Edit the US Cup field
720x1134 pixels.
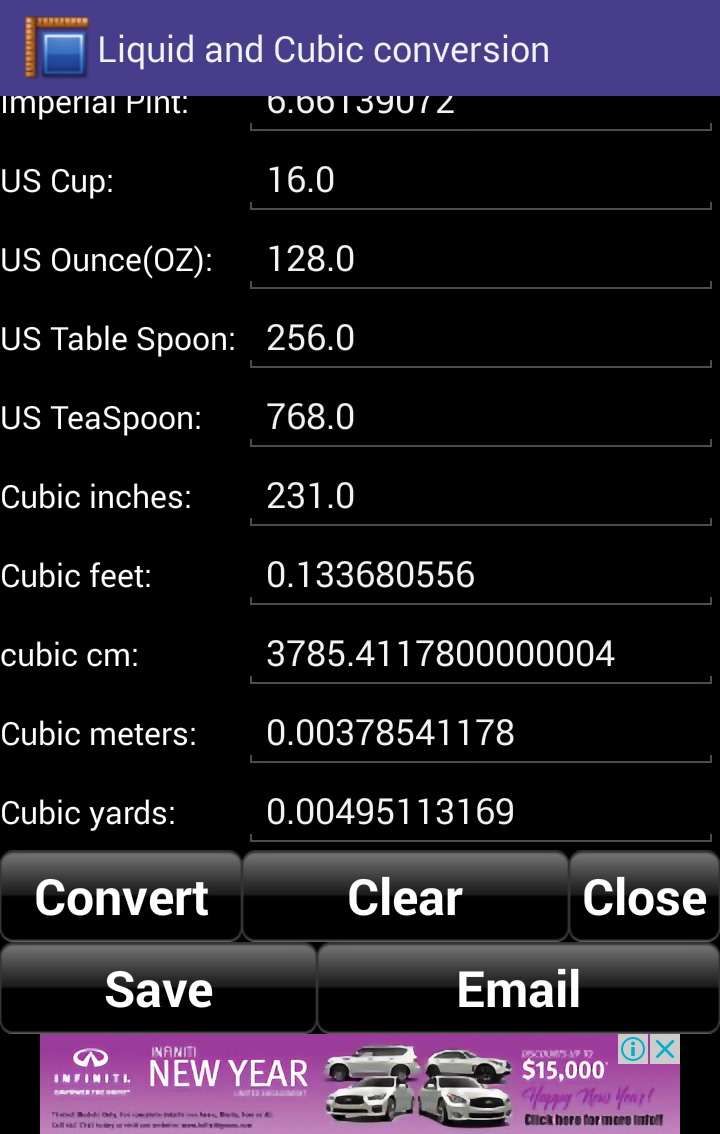pyautogui.click(x=480, y=181)
